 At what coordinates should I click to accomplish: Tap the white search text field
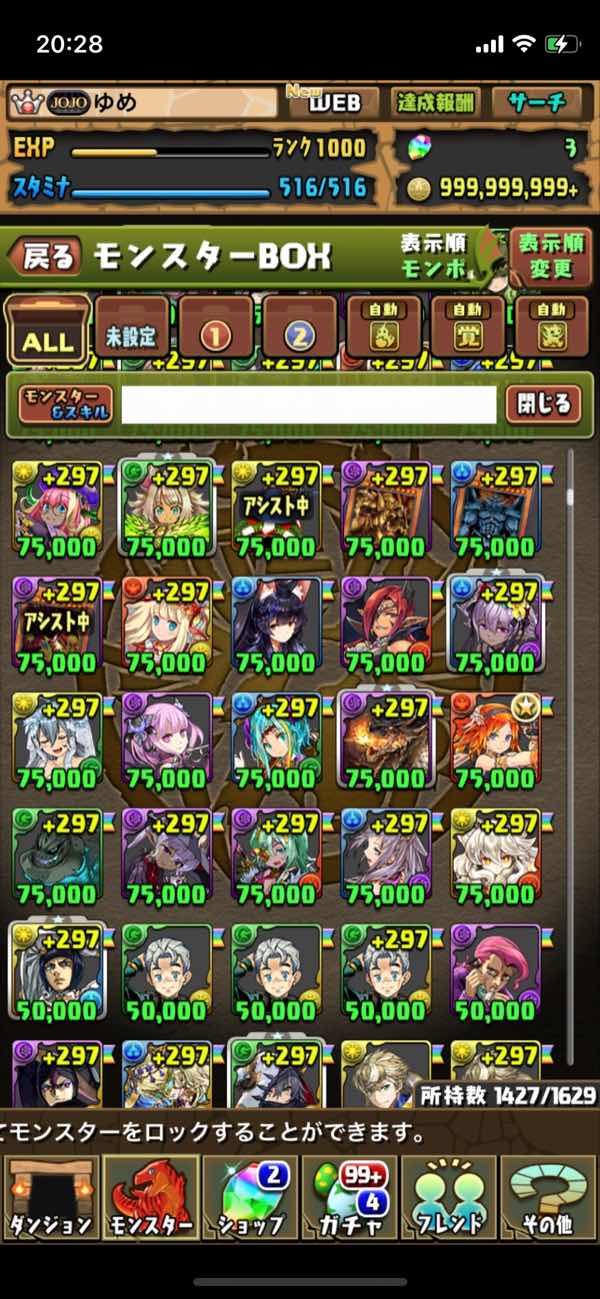[308, 404]
